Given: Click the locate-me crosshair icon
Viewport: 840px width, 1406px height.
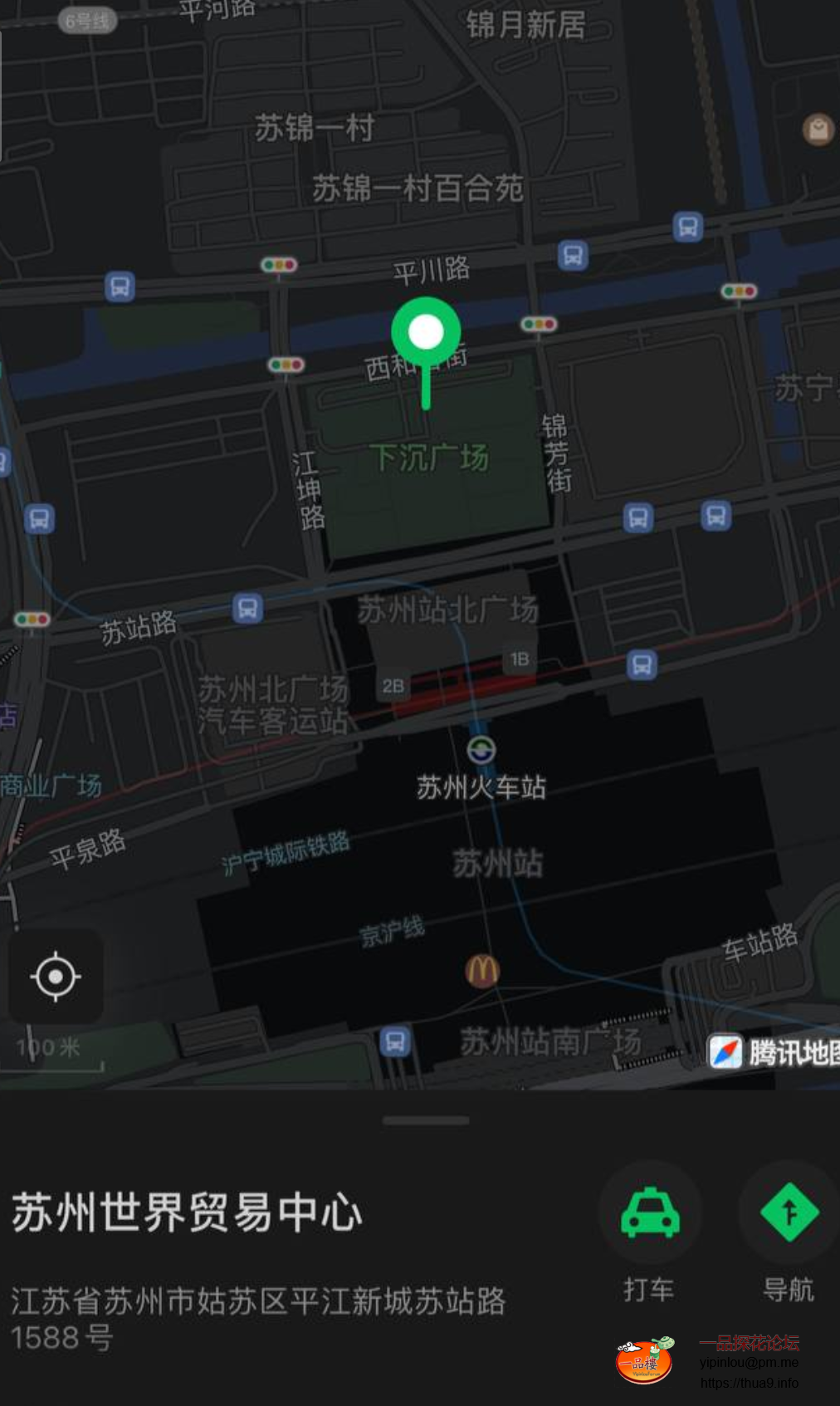Looking at the screenshot, I should point(55,977).
